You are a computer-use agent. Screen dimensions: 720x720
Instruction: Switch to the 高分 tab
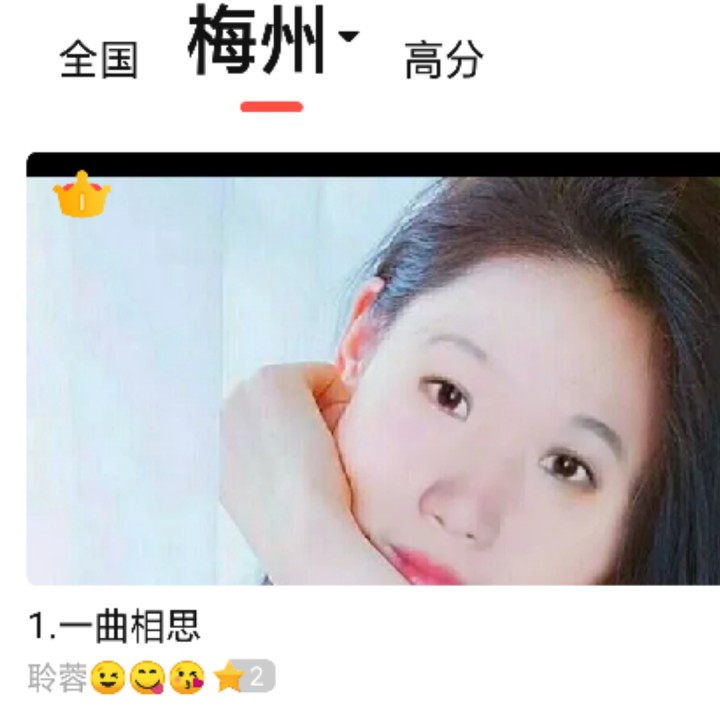point(443,60)
